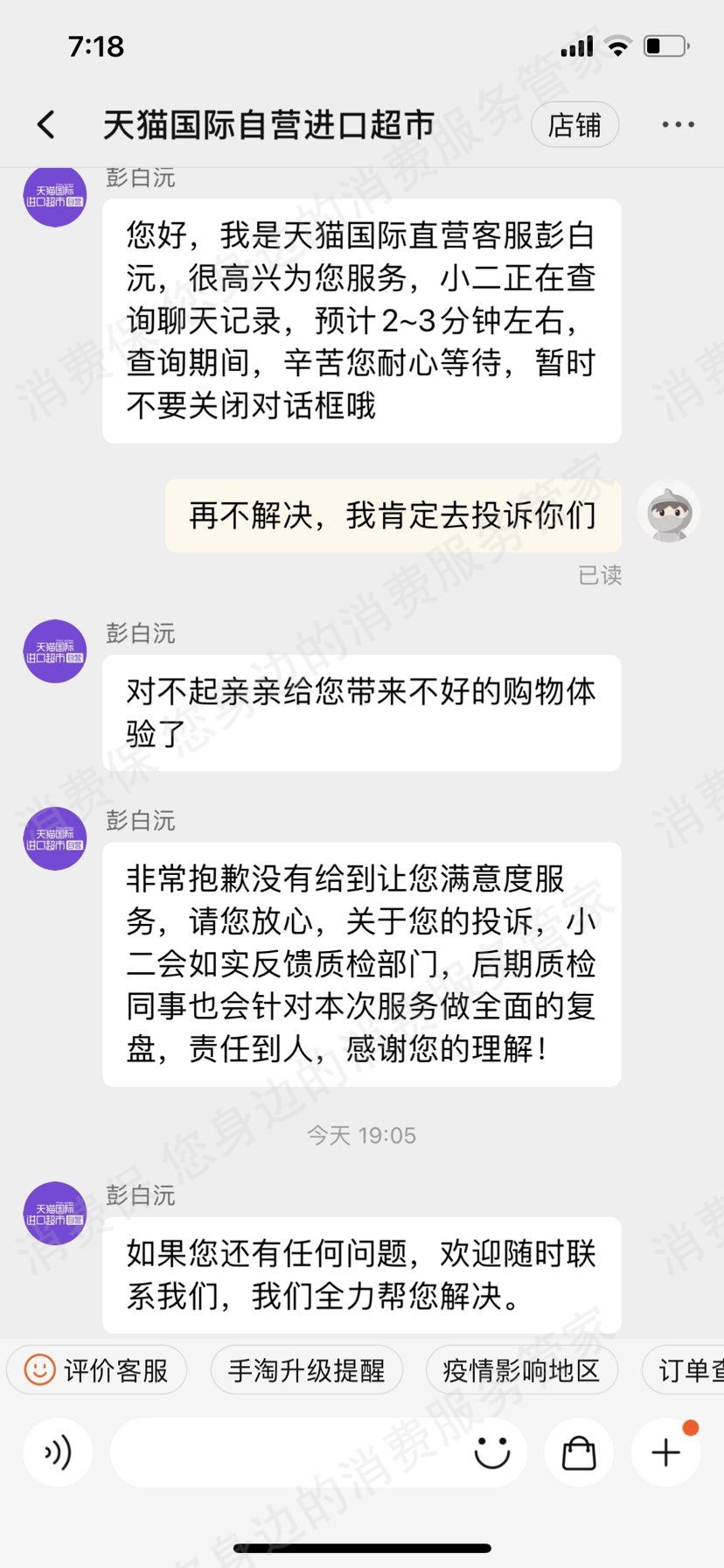Switch to voice input mode
This screenshot has width=724, height=1568.
pyautogui.click(x=58, y=1453)
